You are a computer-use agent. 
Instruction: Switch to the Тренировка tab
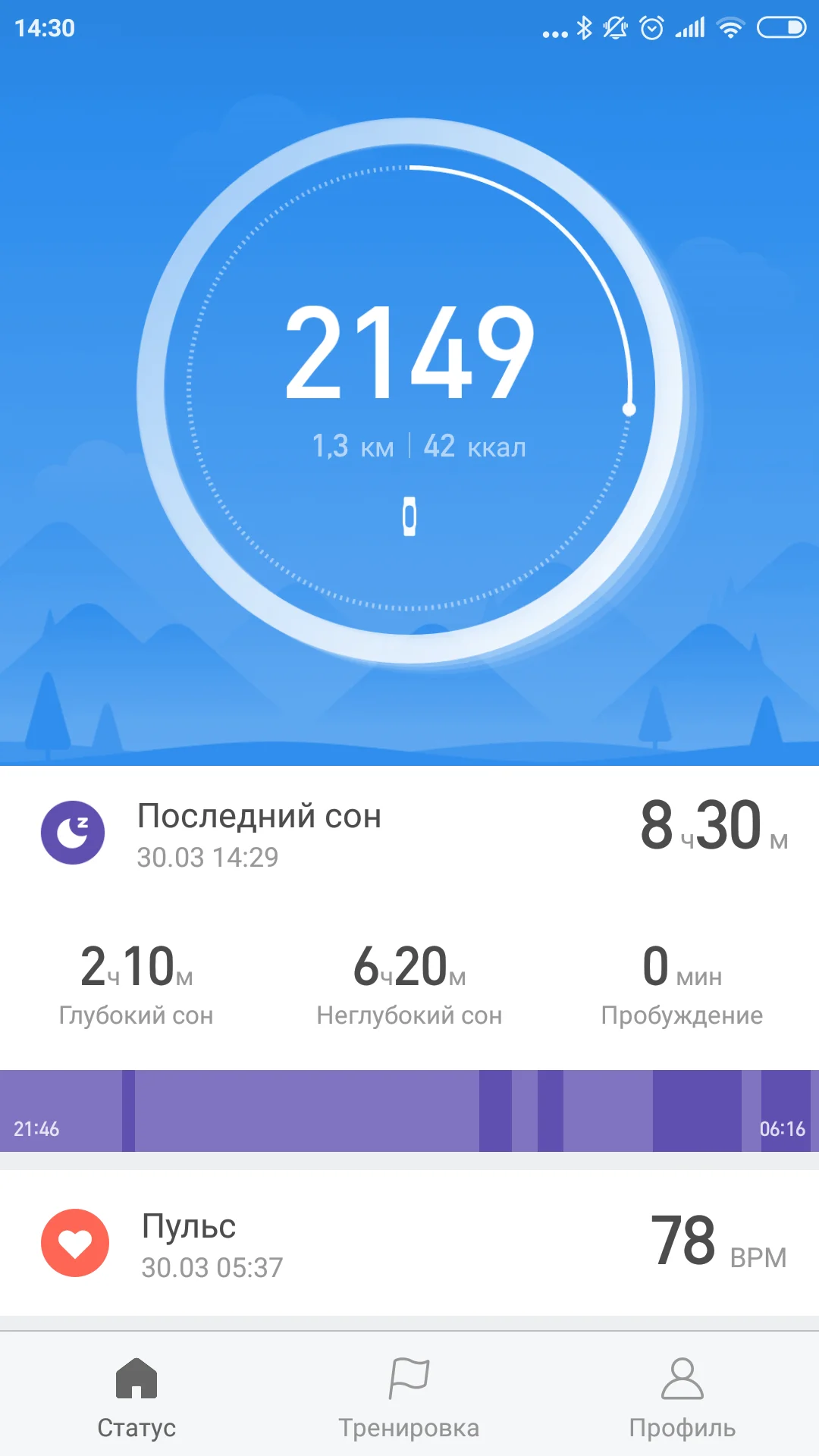[409, 1399]
